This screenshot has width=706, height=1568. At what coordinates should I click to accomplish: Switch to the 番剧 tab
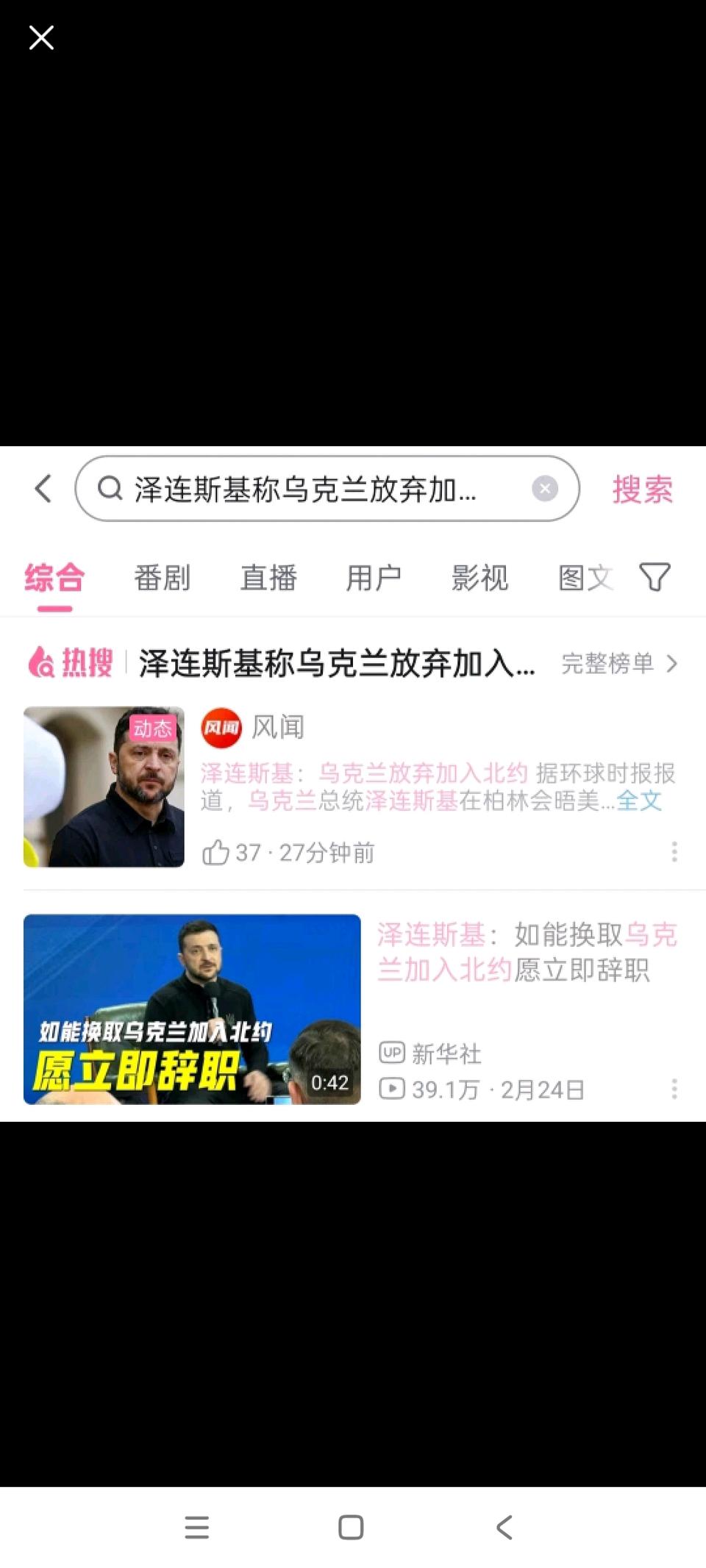pos(163,578)
